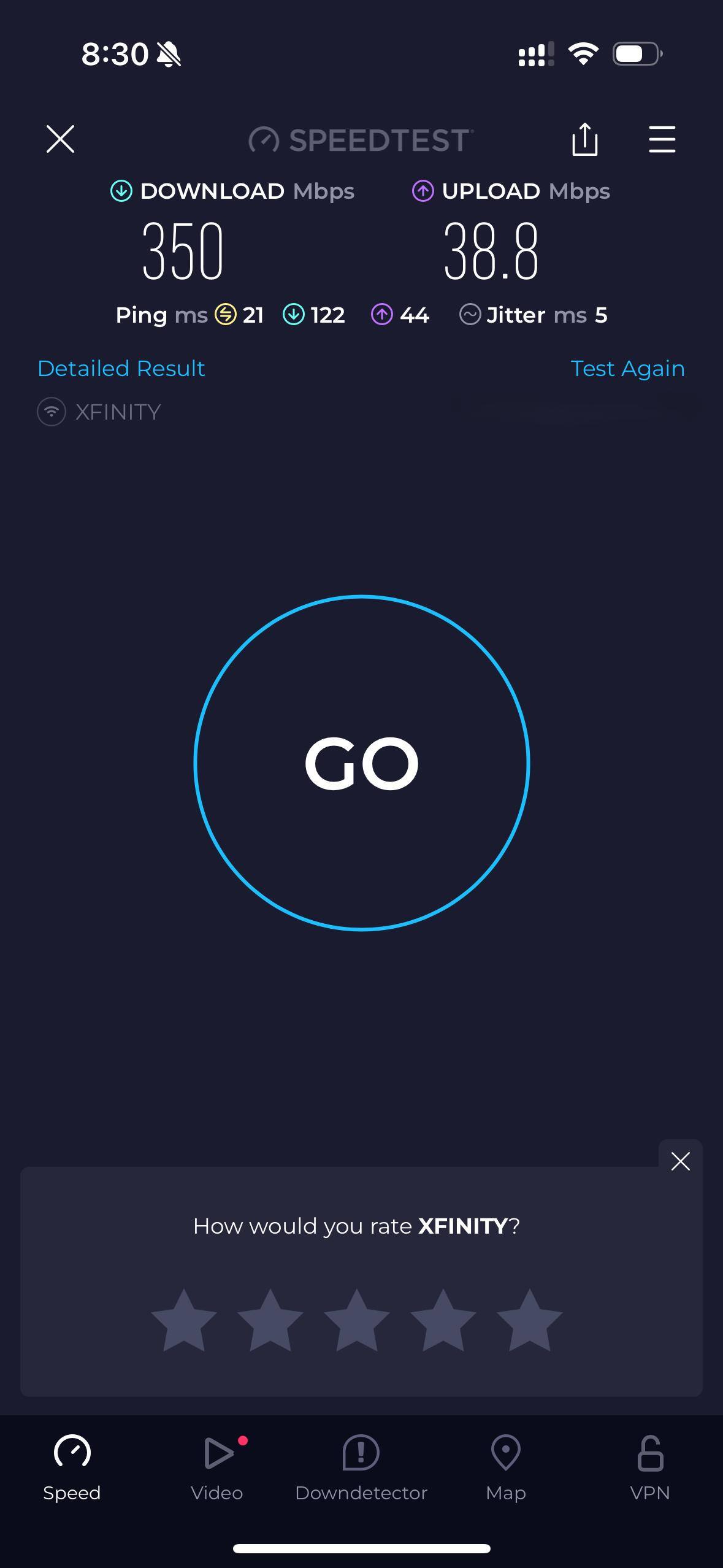Share the speed test result
This screenshot has height=1568, width=723.
(584, 139)
